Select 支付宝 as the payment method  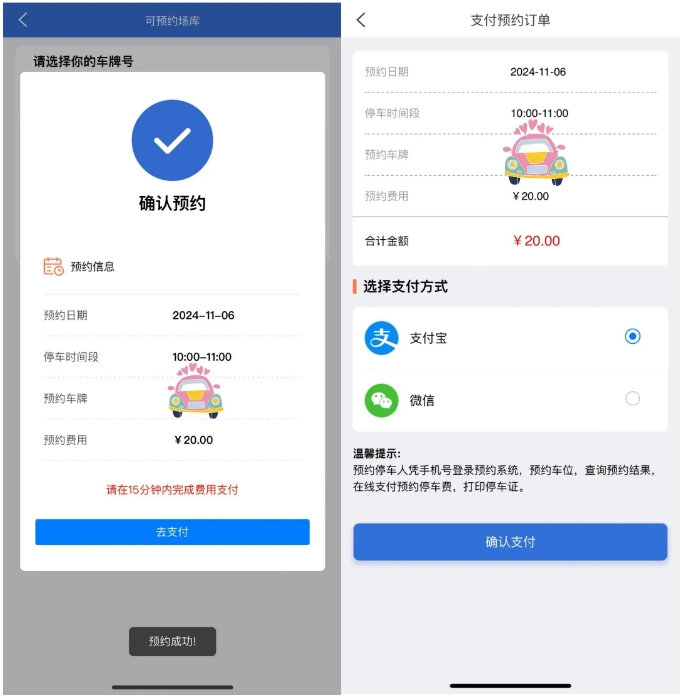[x=632, y=337]
